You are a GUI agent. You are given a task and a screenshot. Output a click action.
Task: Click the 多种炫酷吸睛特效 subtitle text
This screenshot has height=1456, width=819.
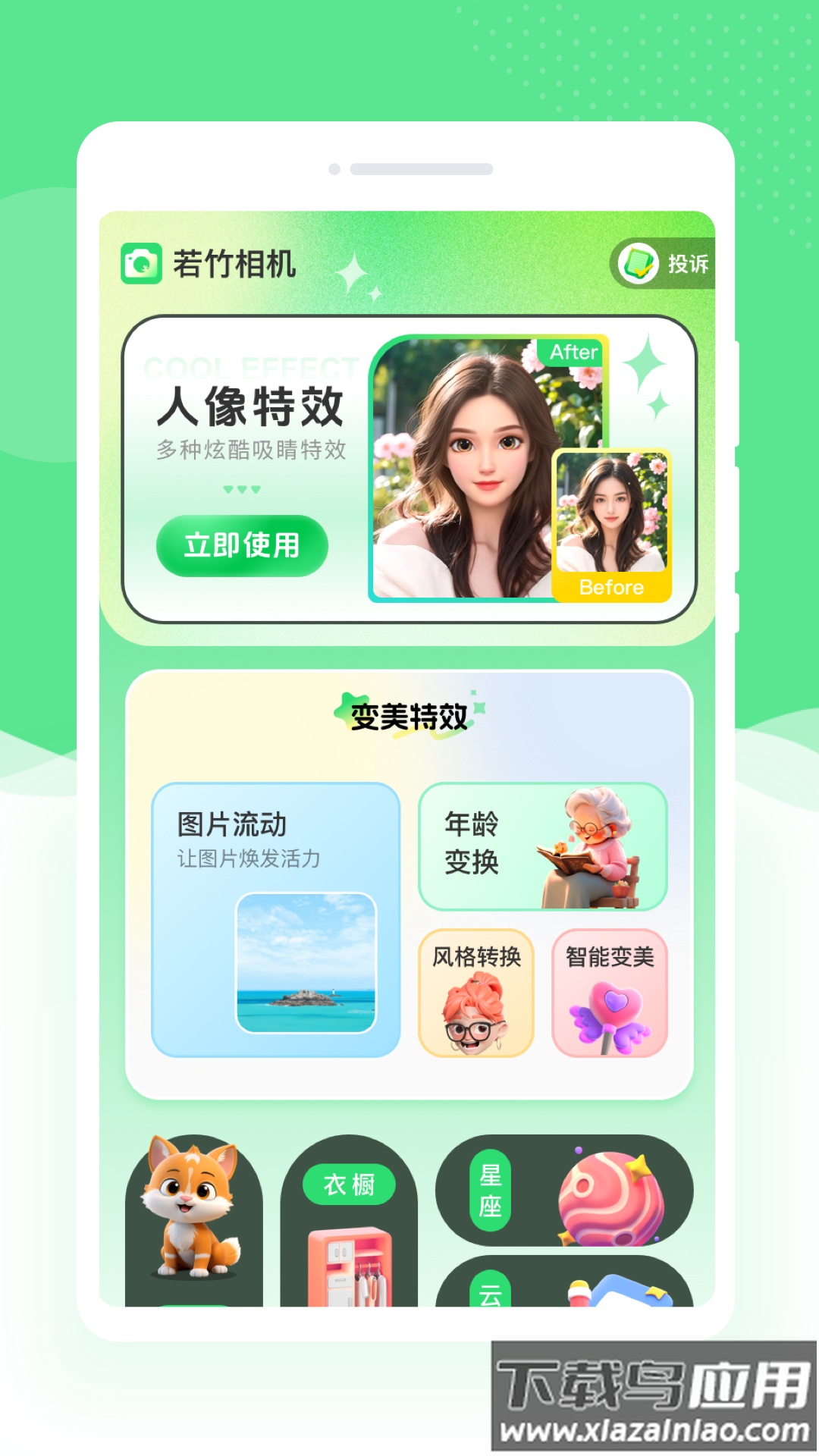click(x=250, y=450)
